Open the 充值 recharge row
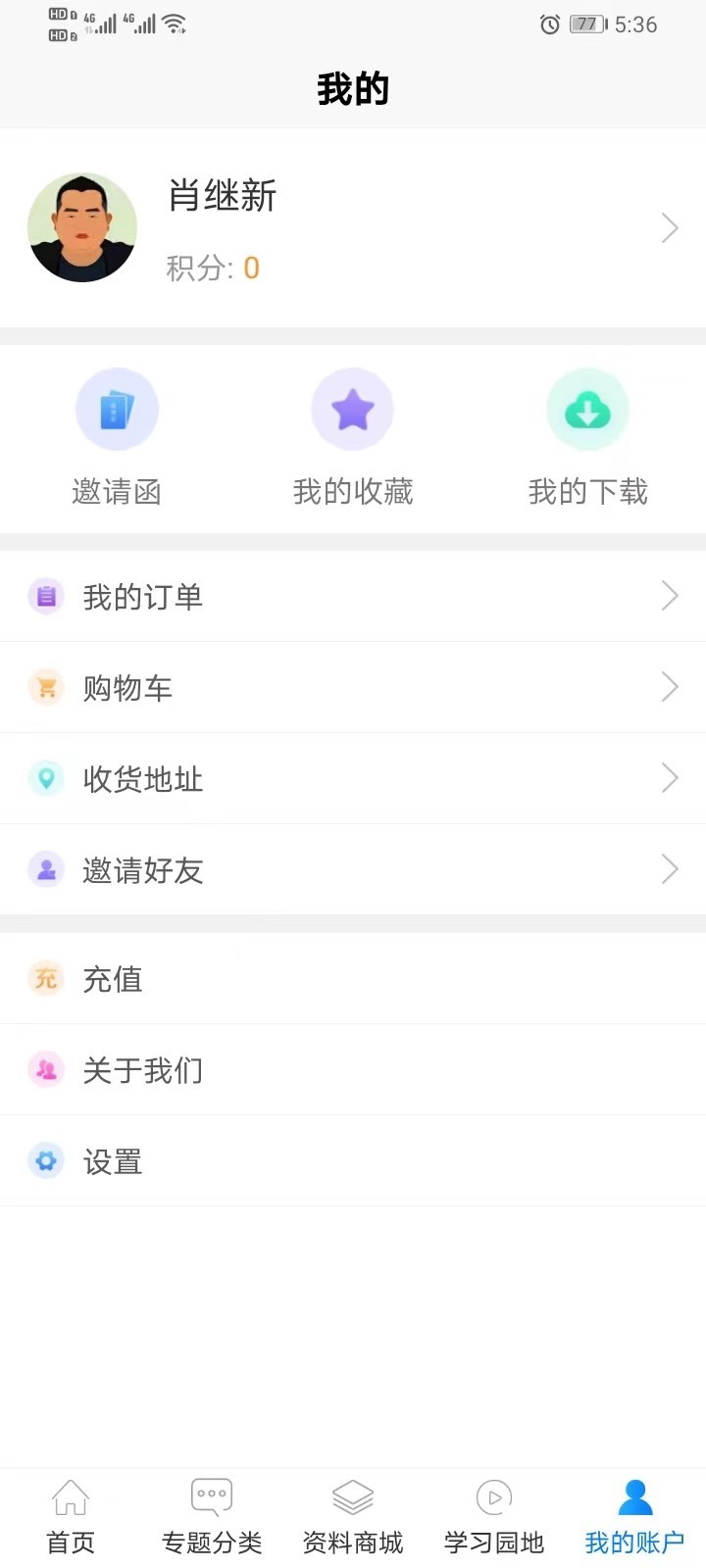 coord(353,978)
